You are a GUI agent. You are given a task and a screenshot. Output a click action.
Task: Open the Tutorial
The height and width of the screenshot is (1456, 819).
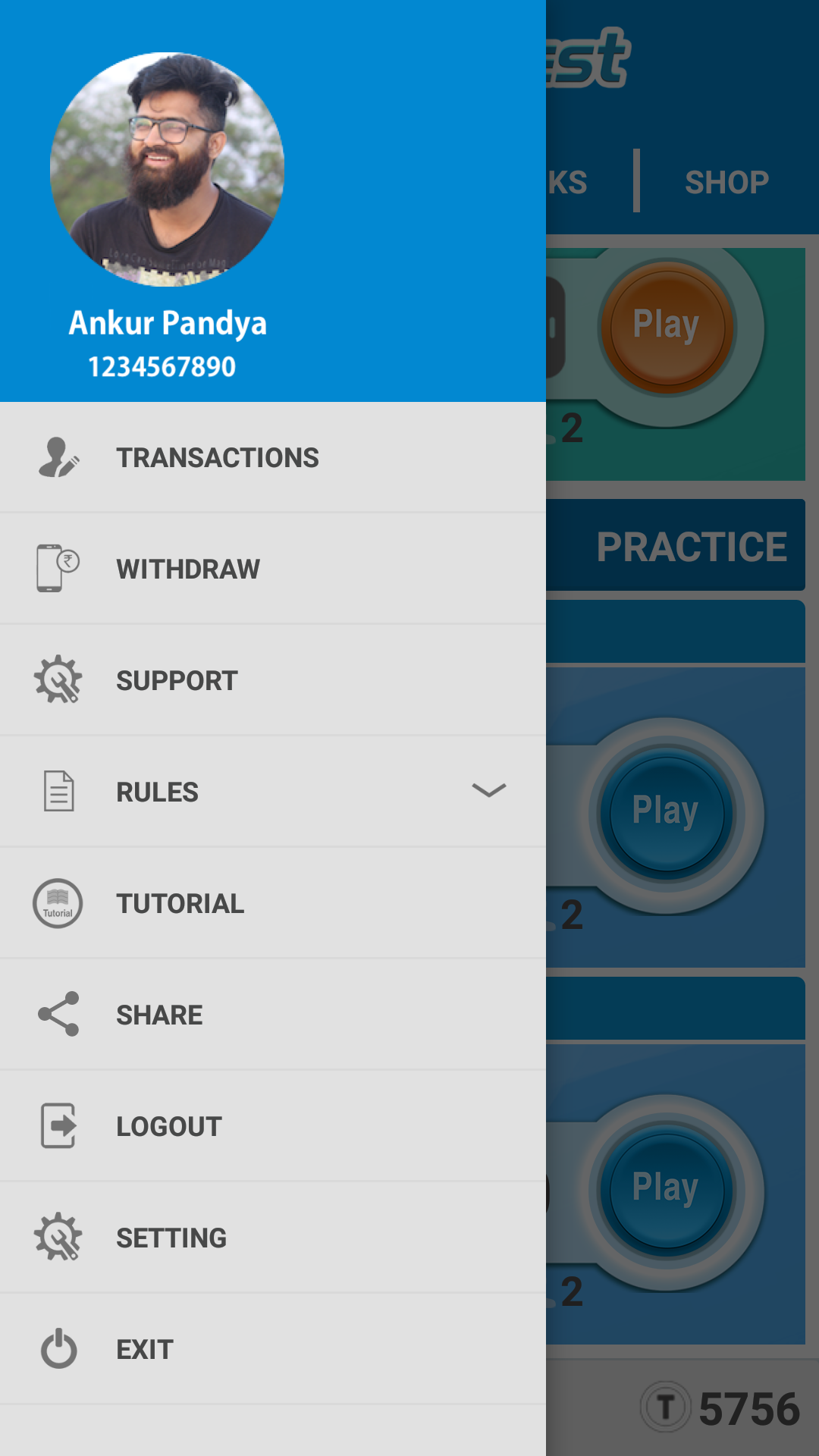(x=273, y=903)
